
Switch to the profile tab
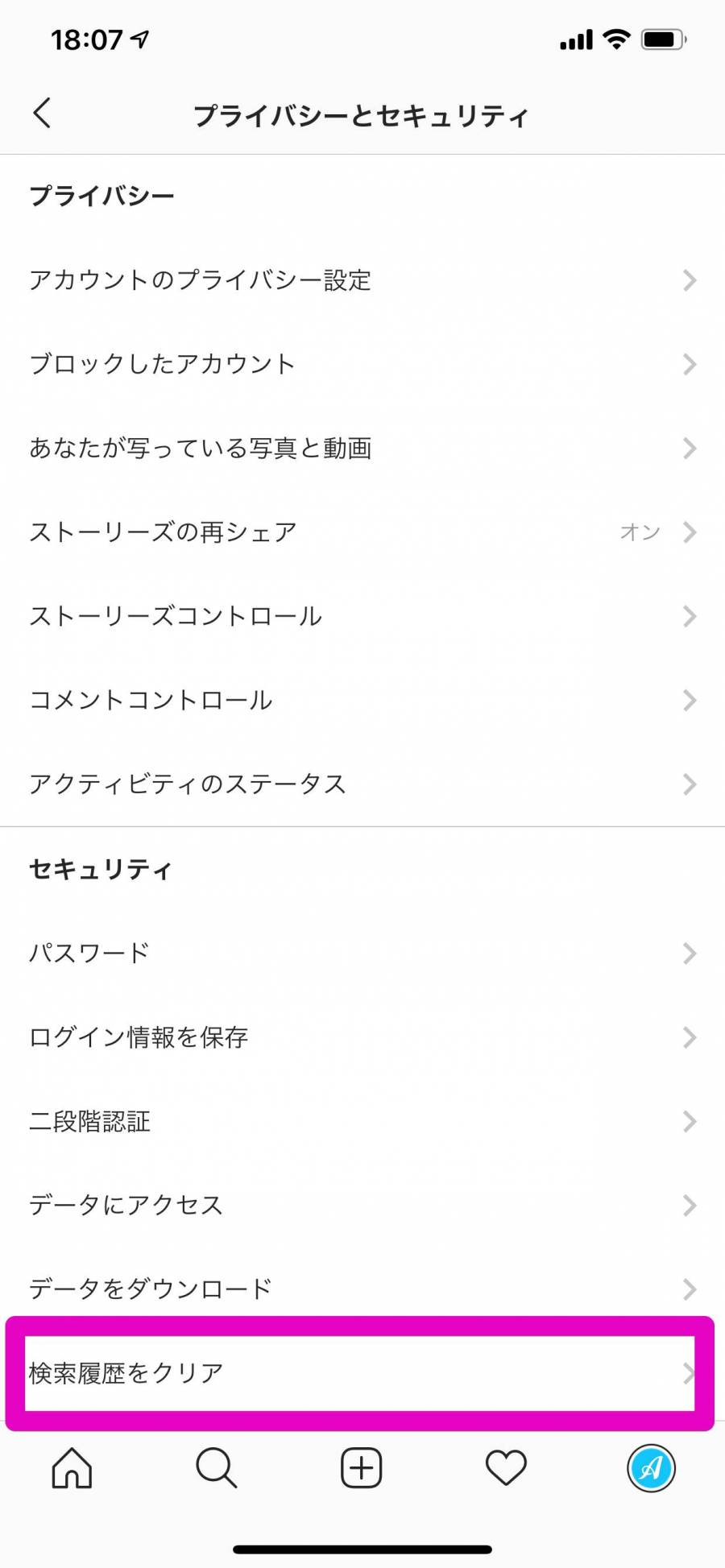click(x=651, y=1467)
